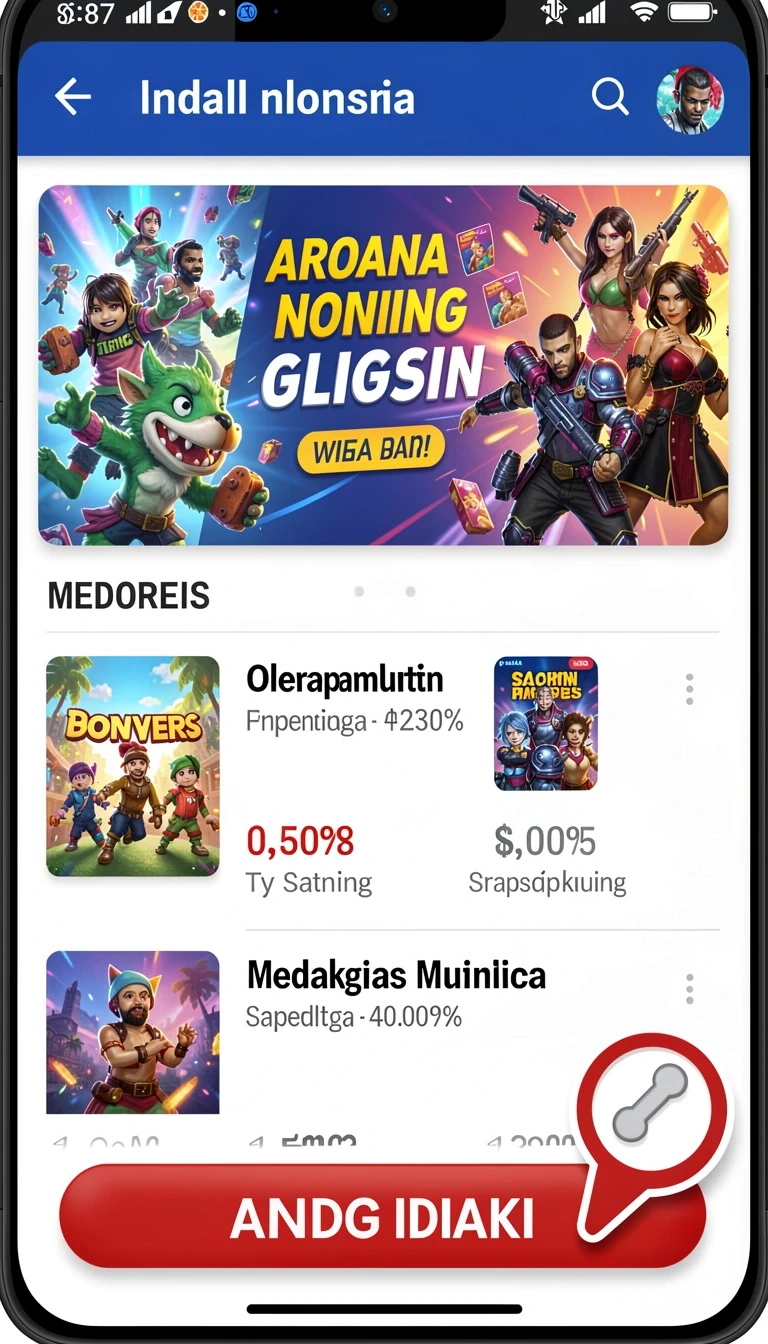Open the Aroana Noniing Gligsin banner
Image resolution: width=768 pixels, height=1344 pixels.
click(x=383, y=365)
